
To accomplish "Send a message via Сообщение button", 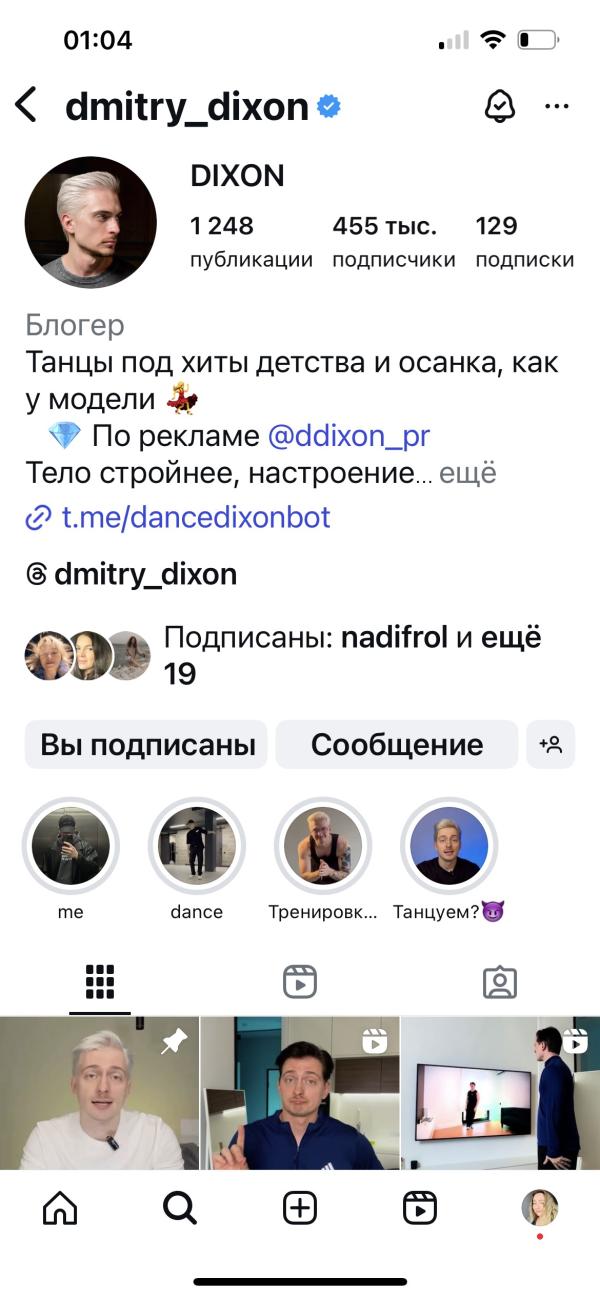I will tap(397, 745).
